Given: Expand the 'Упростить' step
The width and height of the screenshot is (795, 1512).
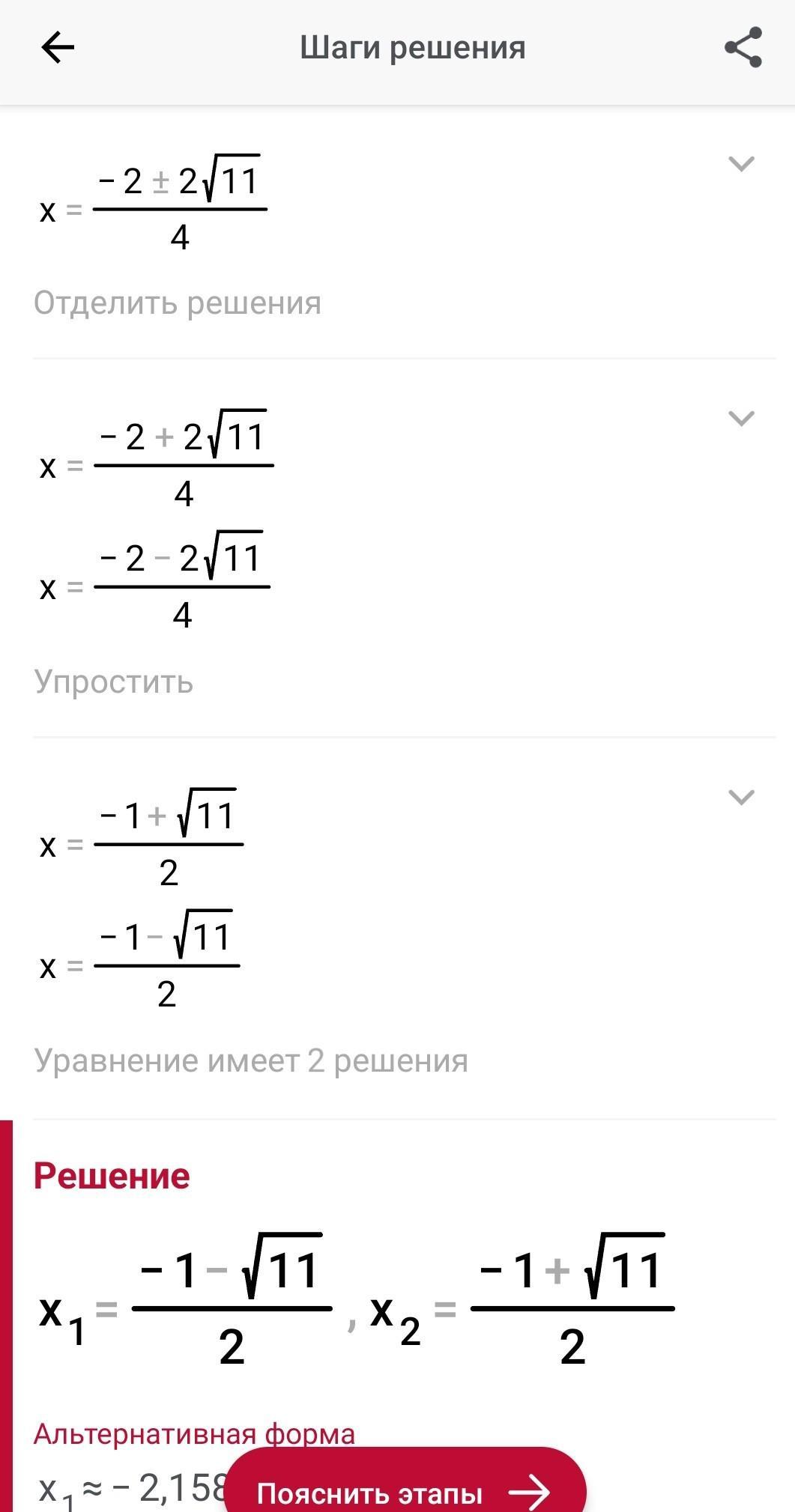Looking at the screenshot, I should pyautogui.click(x=741, y=418).
